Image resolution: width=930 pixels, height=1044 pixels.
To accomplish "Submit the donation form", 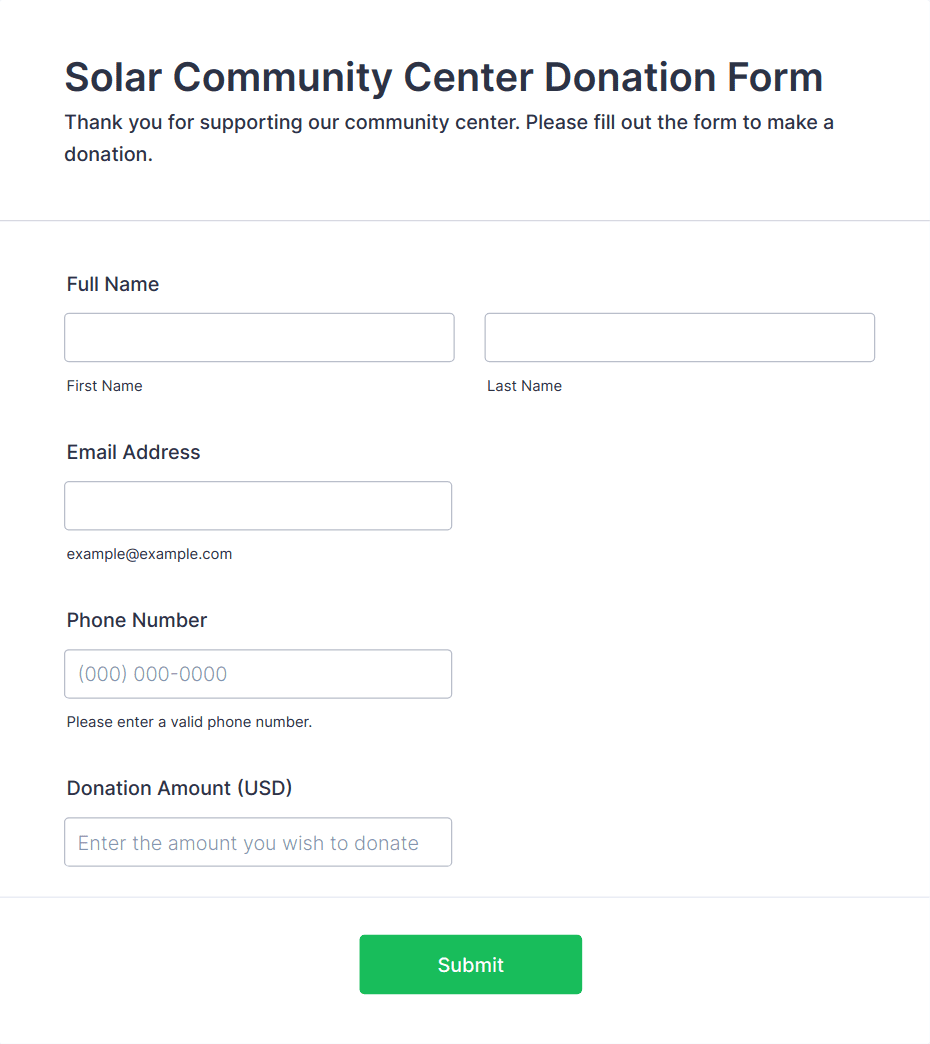I will click(x=470, y=964).
